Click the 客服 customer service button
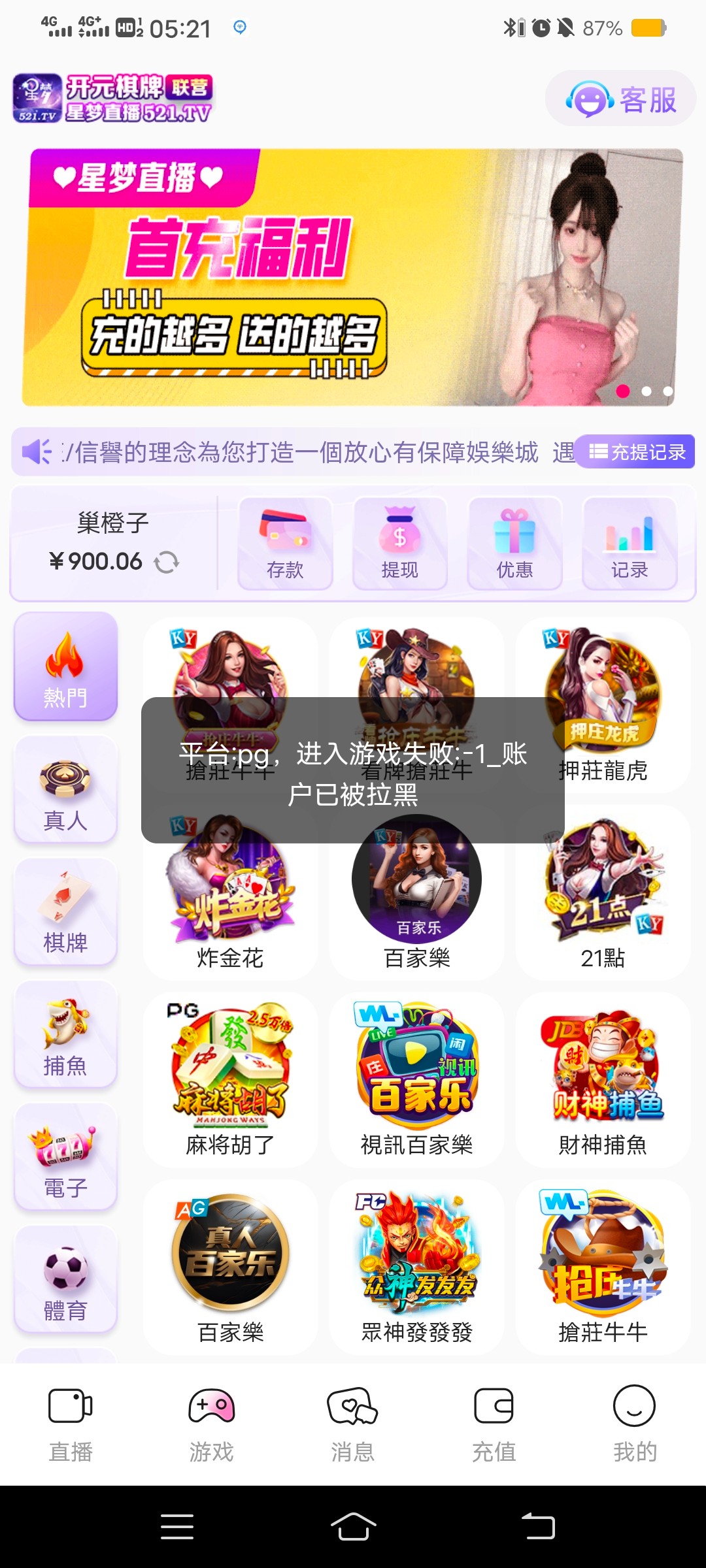 (x=619, y=99)
